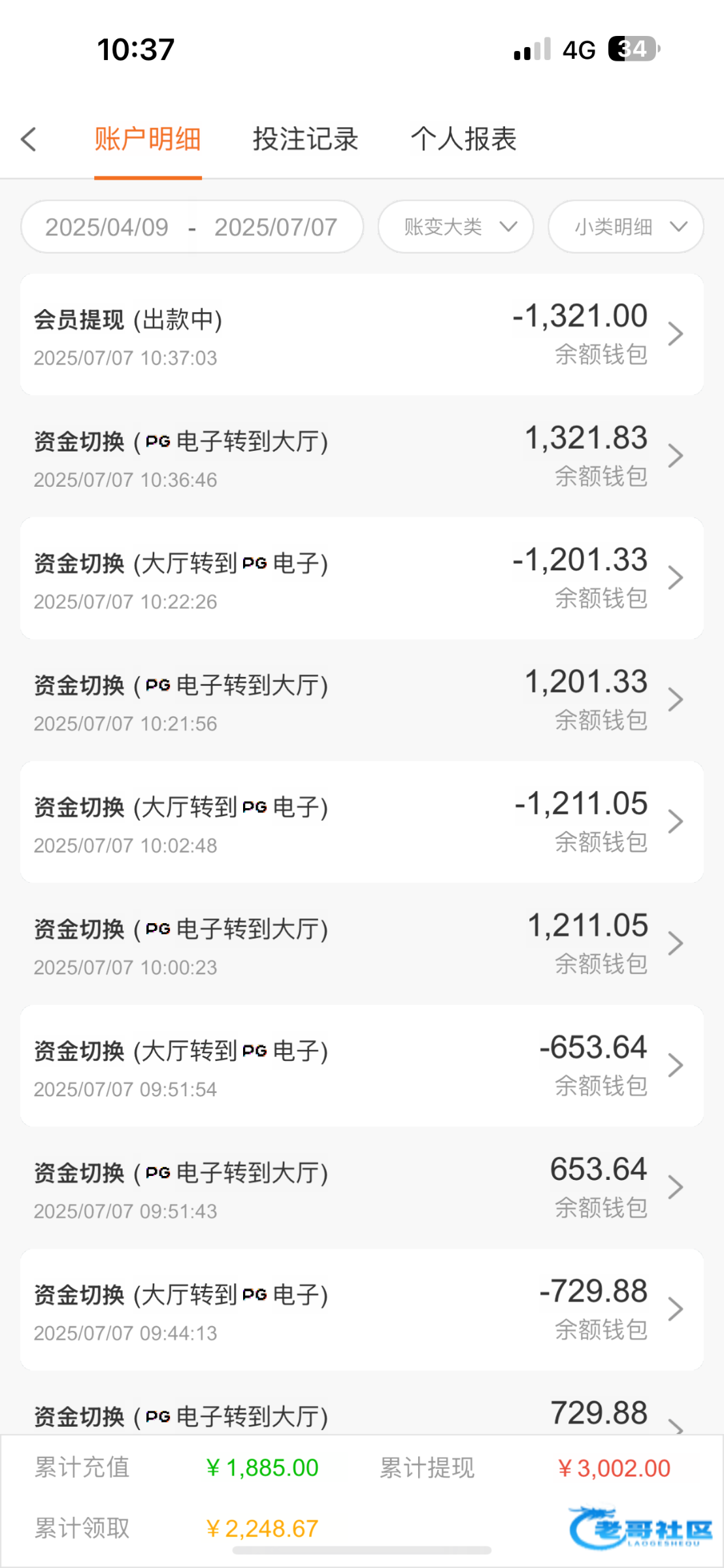This screenshot has width=724, height=1568.
Task: View details of the 10:21:56 transfer
Action: click(x=362, y=700)
